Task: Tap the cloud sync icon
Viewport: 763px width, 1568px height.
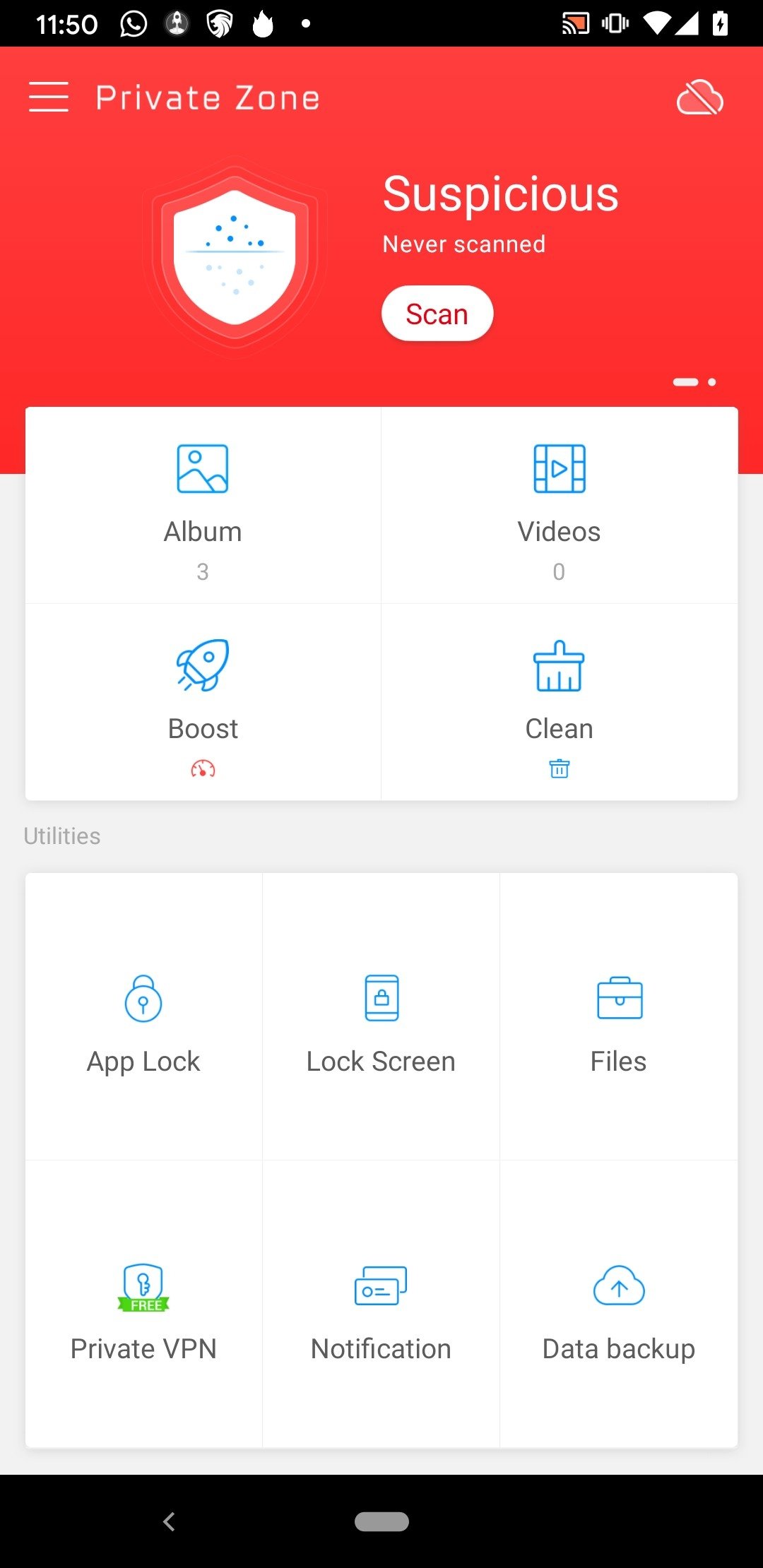Action: pyautogui.click(x=699, y=97)
